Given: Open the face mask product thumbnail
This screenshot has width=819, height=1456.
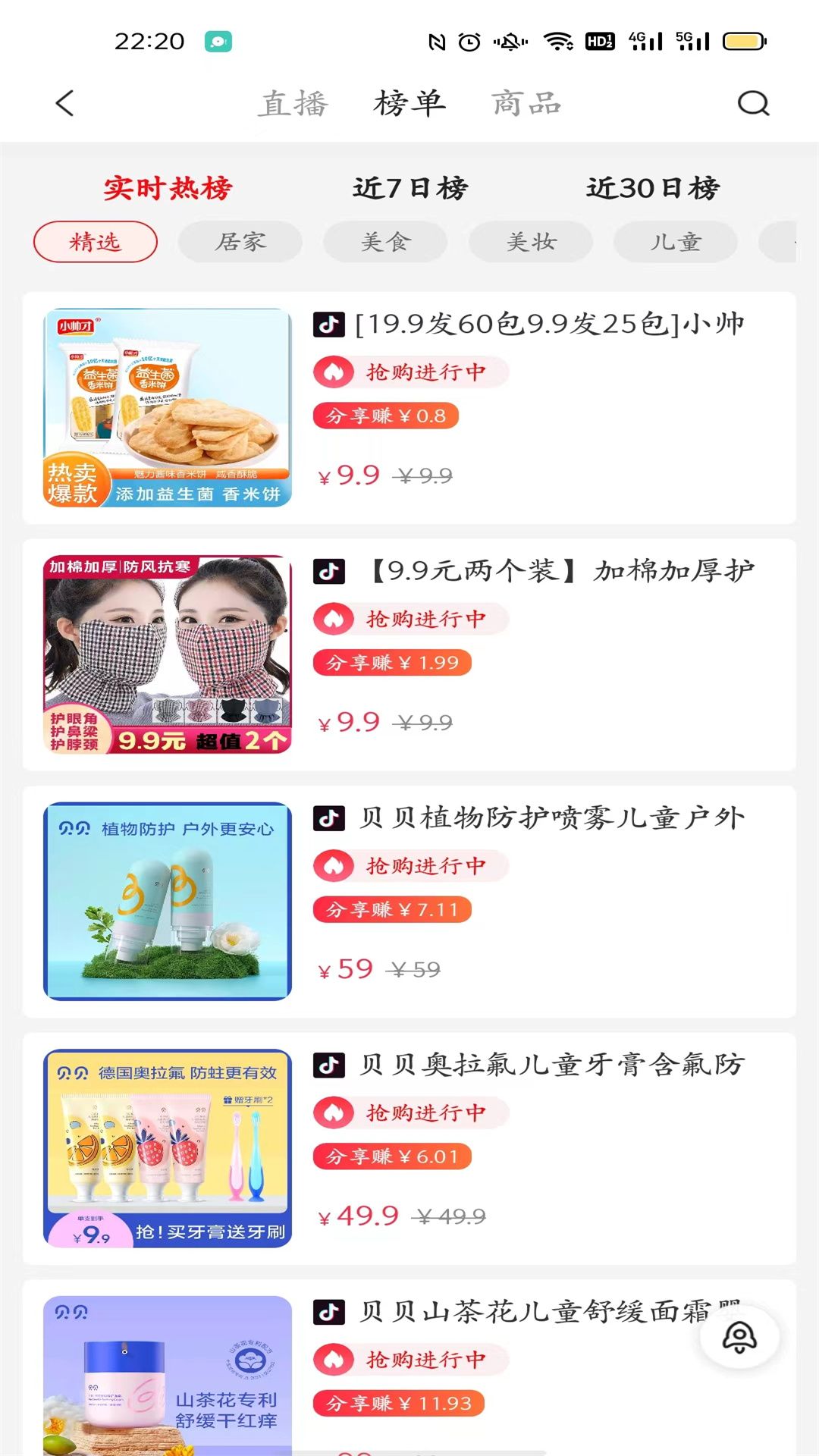Looking at the screenshot, I should click(x=167, y=654).
